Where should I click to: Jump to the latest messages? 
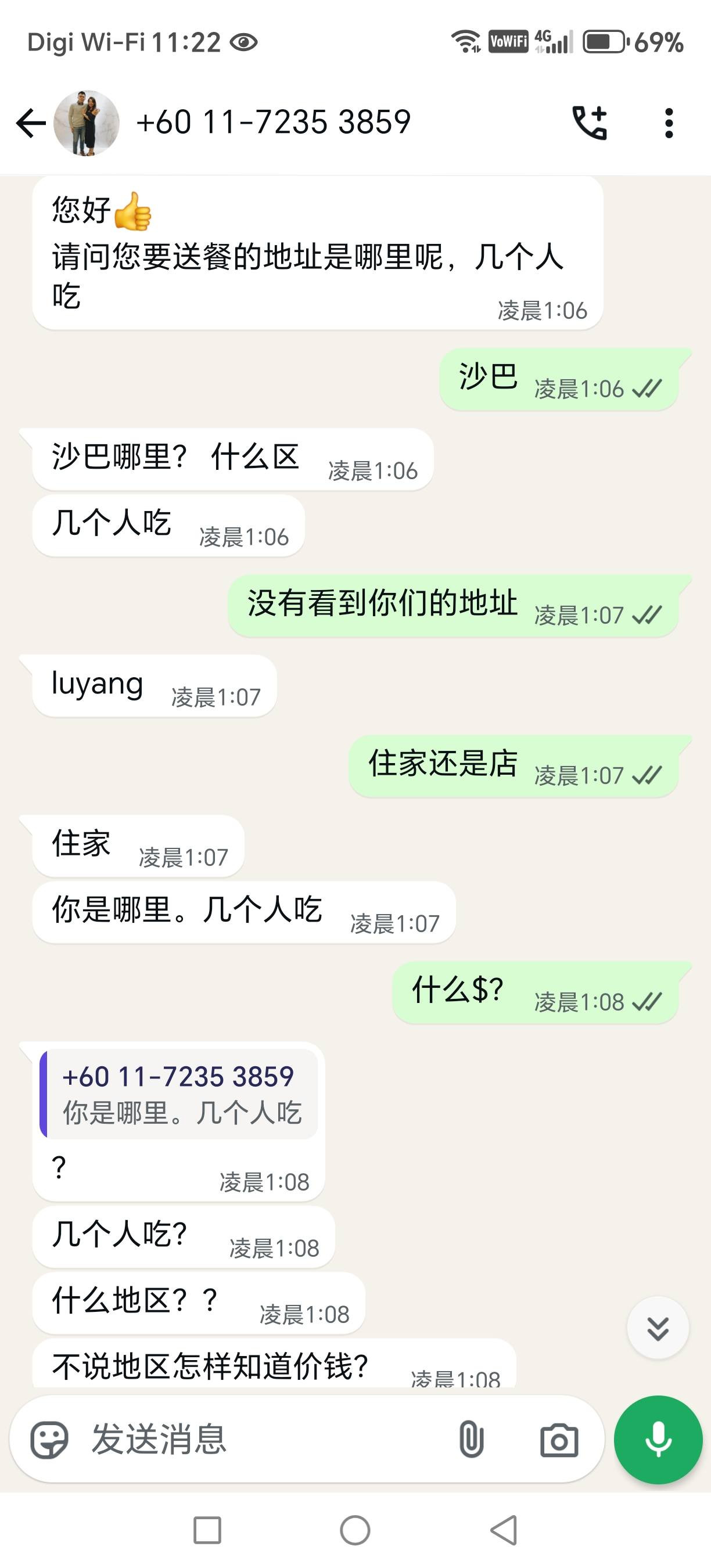click(658, 1328)
